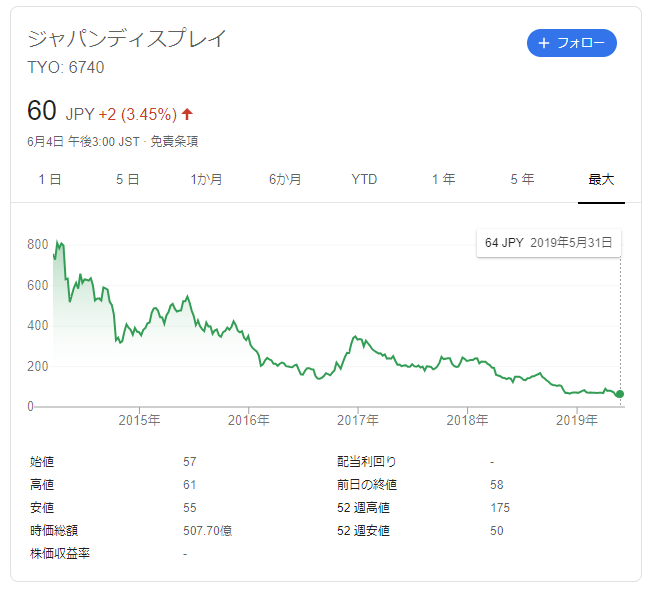
Task: Follow the ジャパンディスプレイ stock
Action: point(571,43)
